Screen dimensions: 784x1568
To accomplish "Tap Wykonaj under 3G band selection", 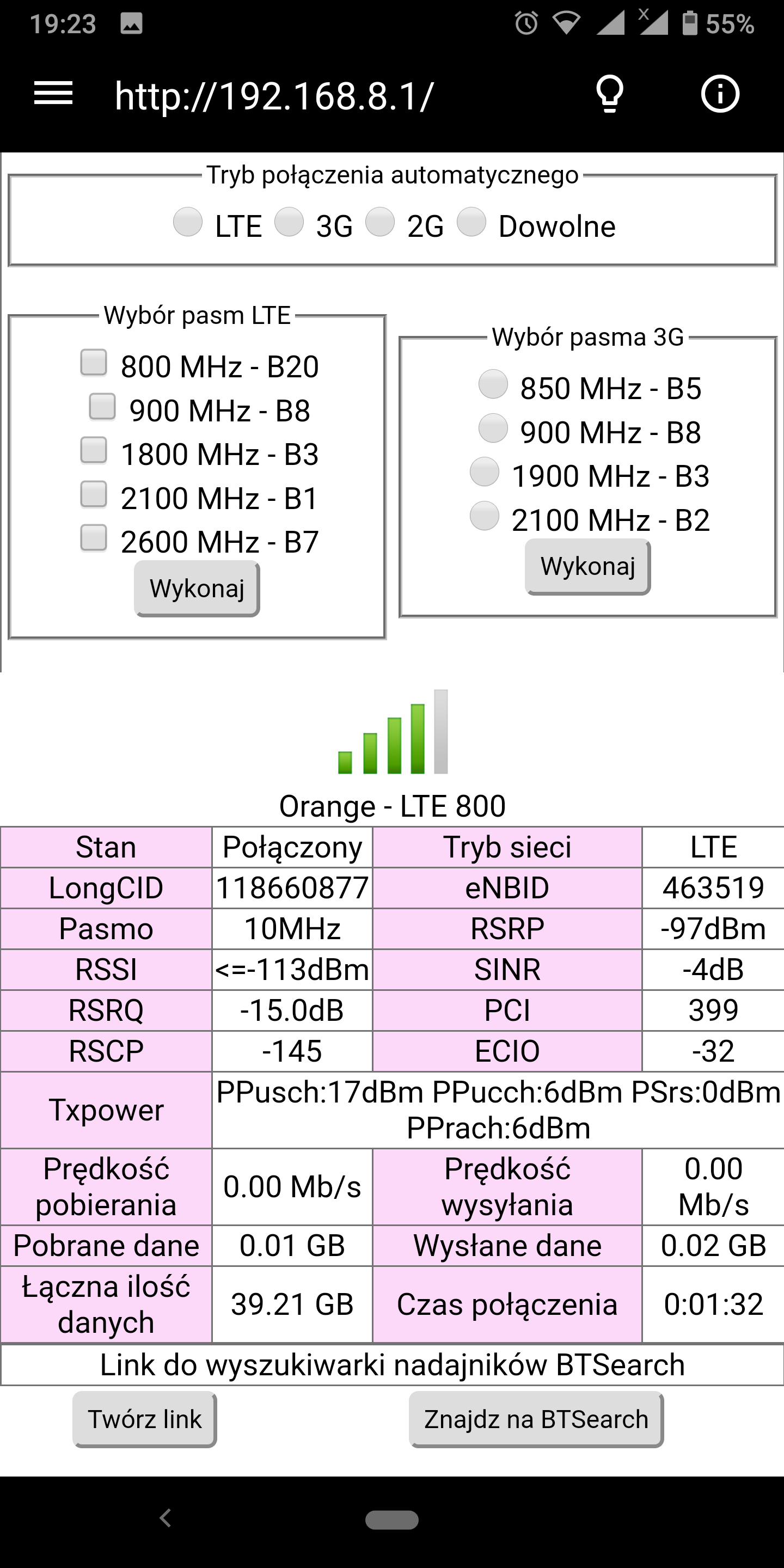I will [588, 567].
